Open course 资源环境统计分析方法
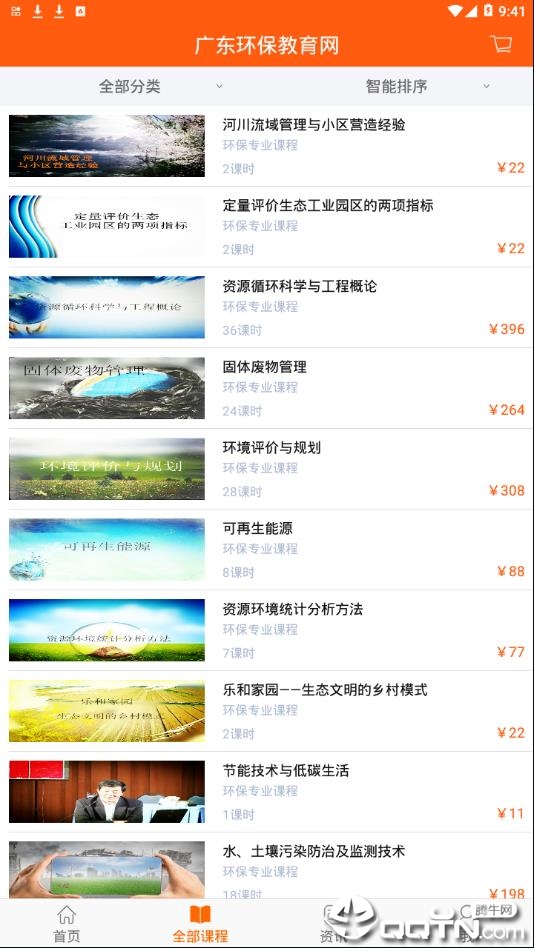The width and height of the screenshot is (534, 948). [267, 630]
